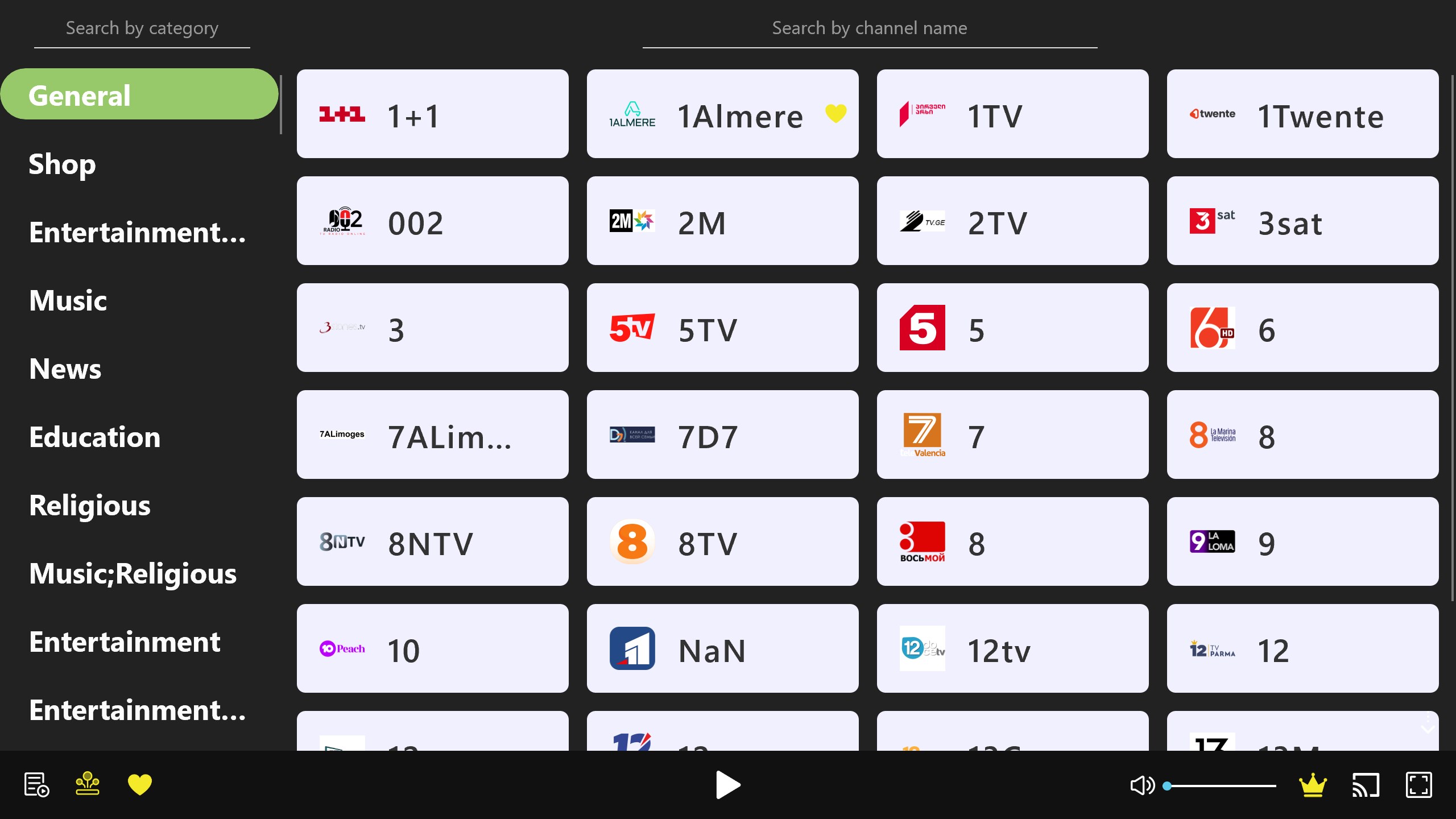This screenshot has height=819, width=1456.
Task: Tap the Search by channel name field
Action: [x=870, y=28]
